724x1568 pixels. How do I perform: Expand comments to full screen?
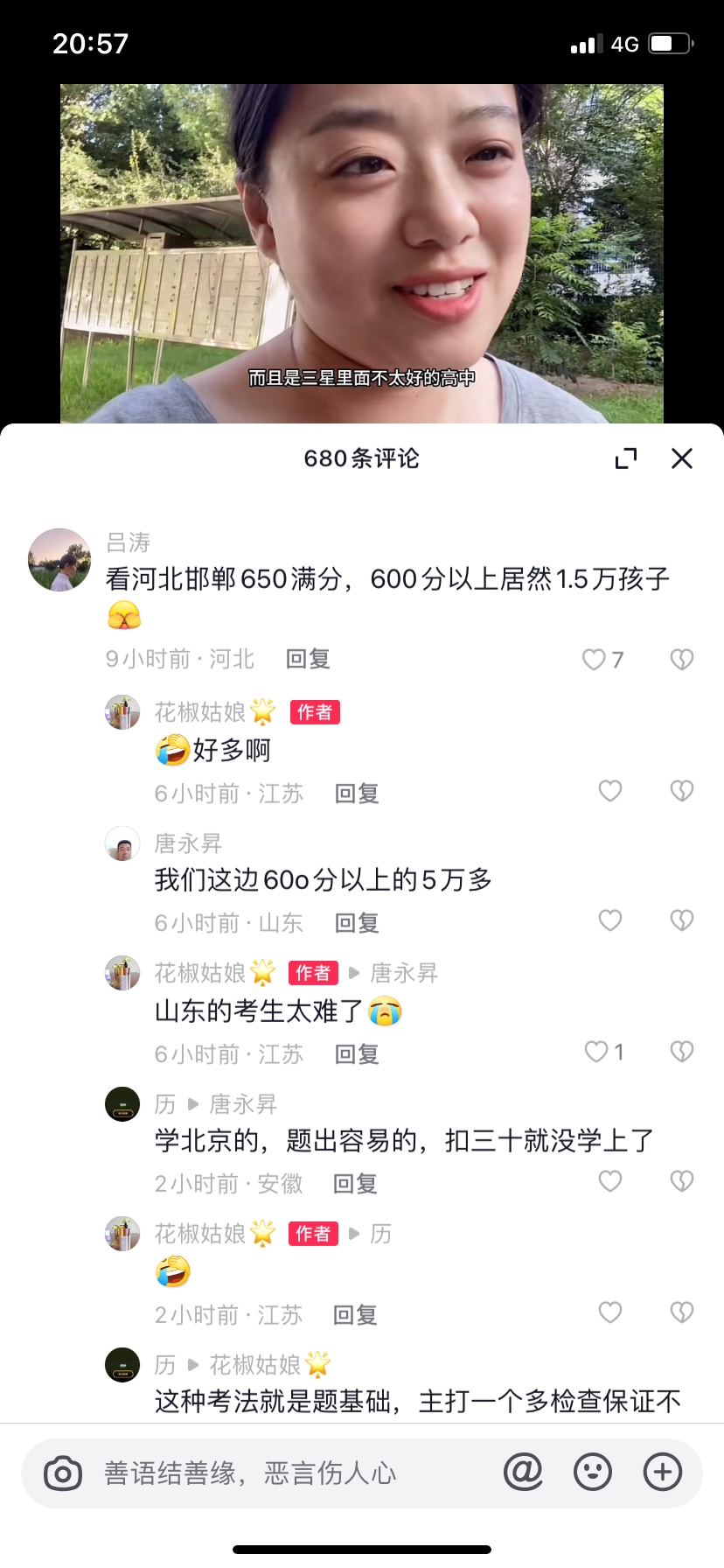[x=626, y=458]
